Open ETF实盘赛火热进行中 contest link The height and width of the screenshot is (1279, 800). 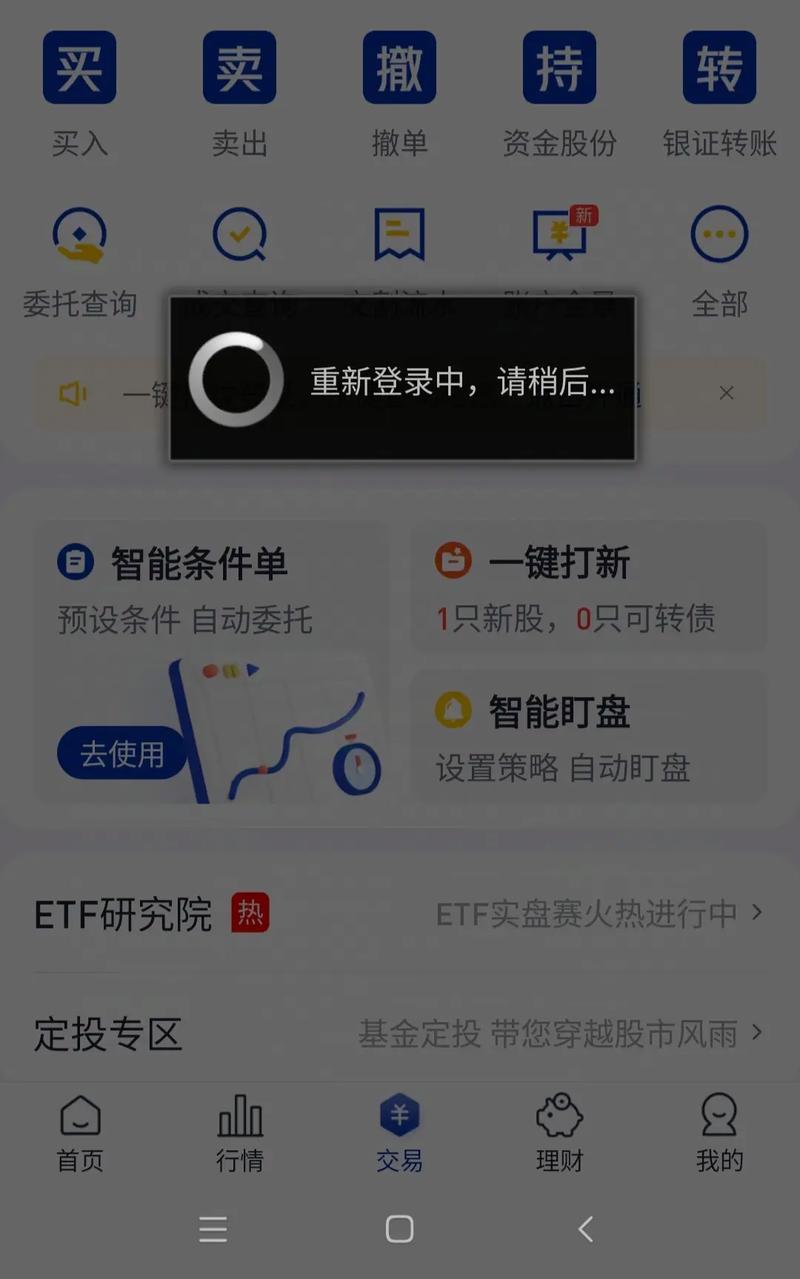pos(595,913)
